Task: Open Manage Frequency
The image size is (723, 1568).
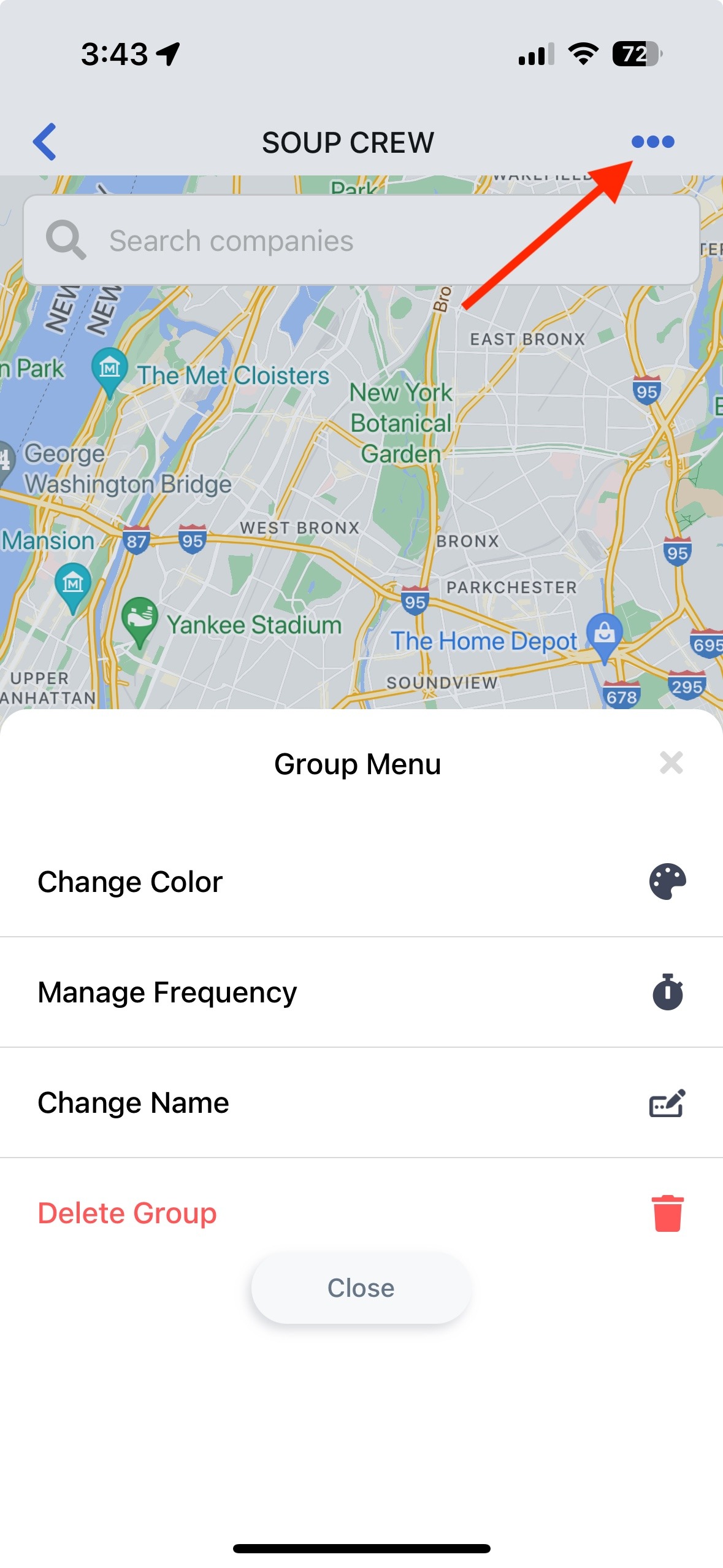Action: [x=361, y=993]
